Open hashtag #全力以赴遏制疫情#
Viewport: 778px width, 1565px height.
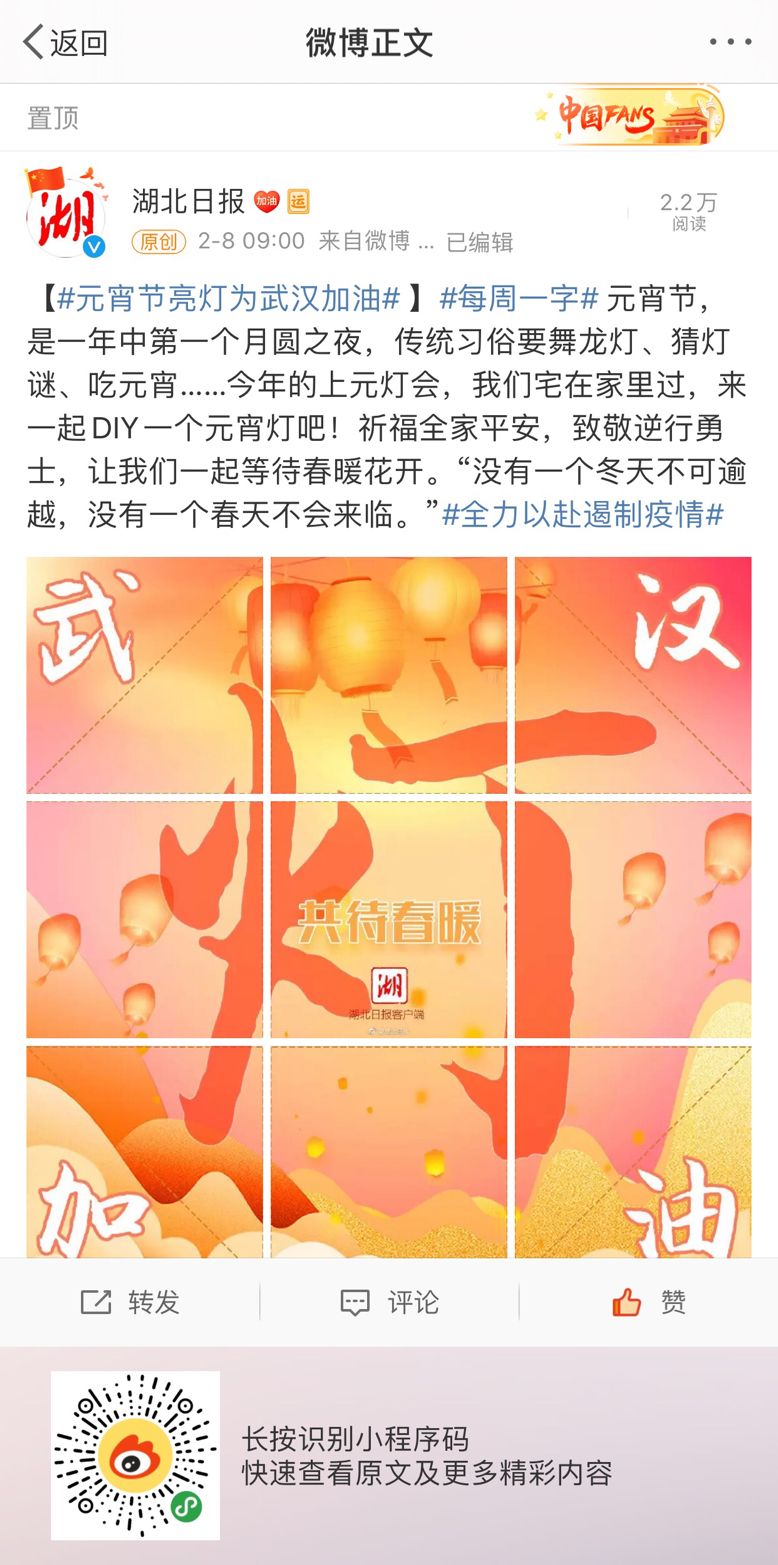[x=583, y=515]
